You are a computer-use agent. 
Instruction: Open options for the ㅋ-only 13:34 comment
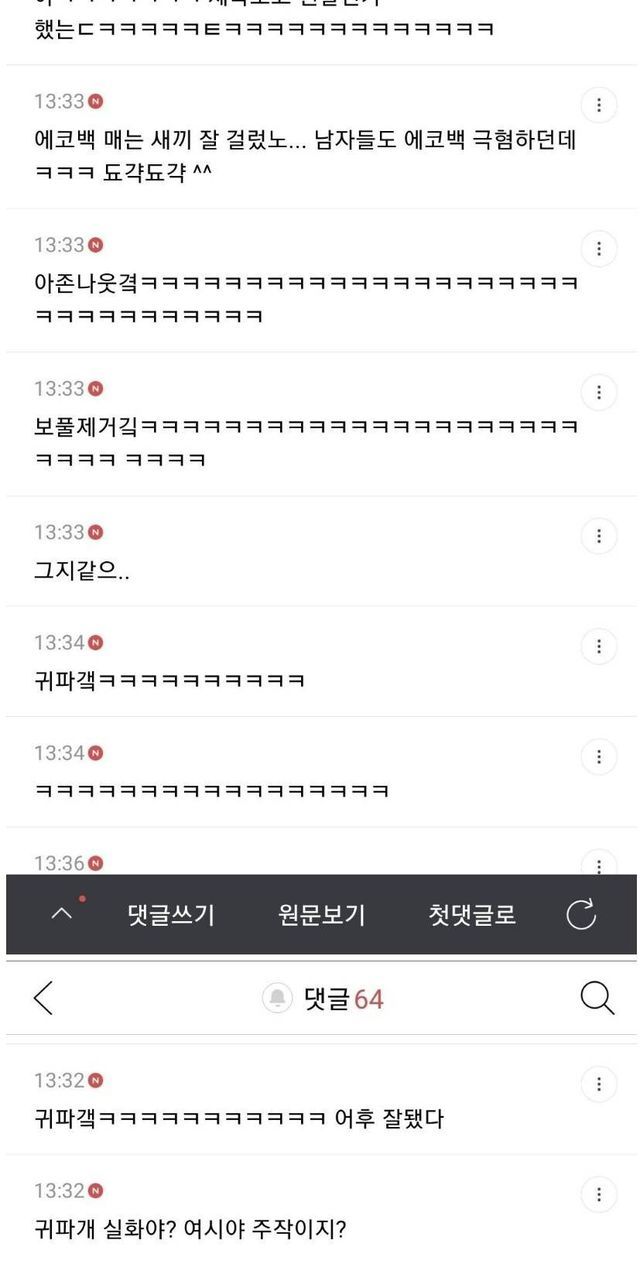click(598, 756)
